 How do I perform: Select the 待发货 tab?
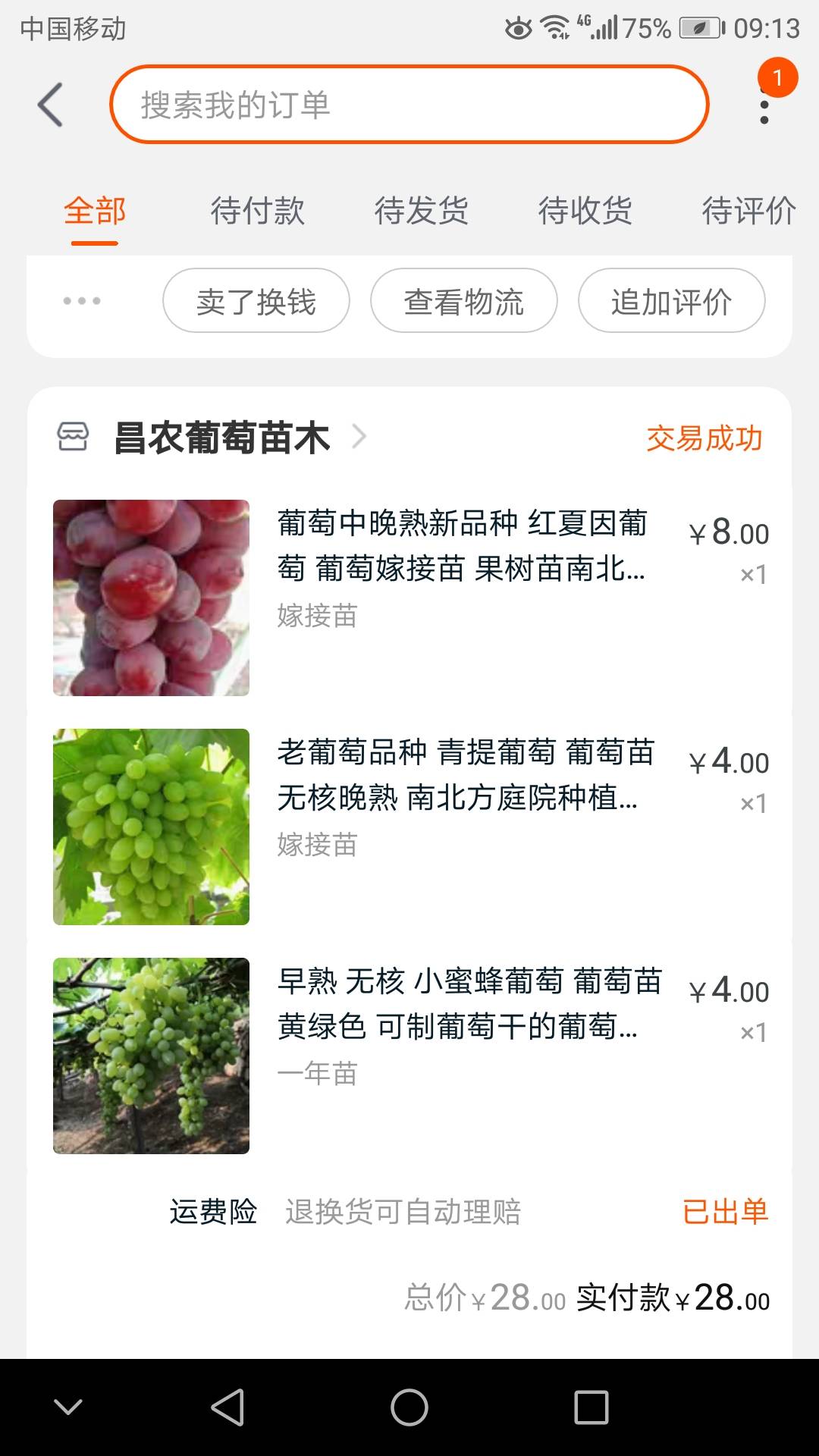(422, 211)
